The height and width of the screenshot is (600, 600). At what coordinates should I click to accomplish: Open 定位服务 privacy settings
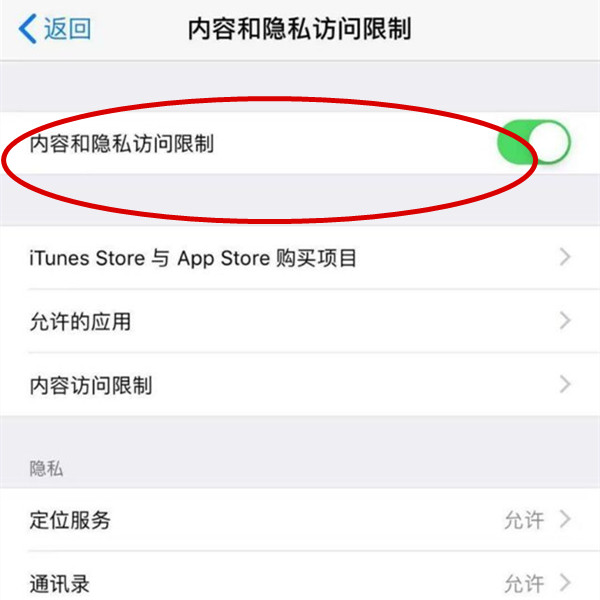point(300,520)
